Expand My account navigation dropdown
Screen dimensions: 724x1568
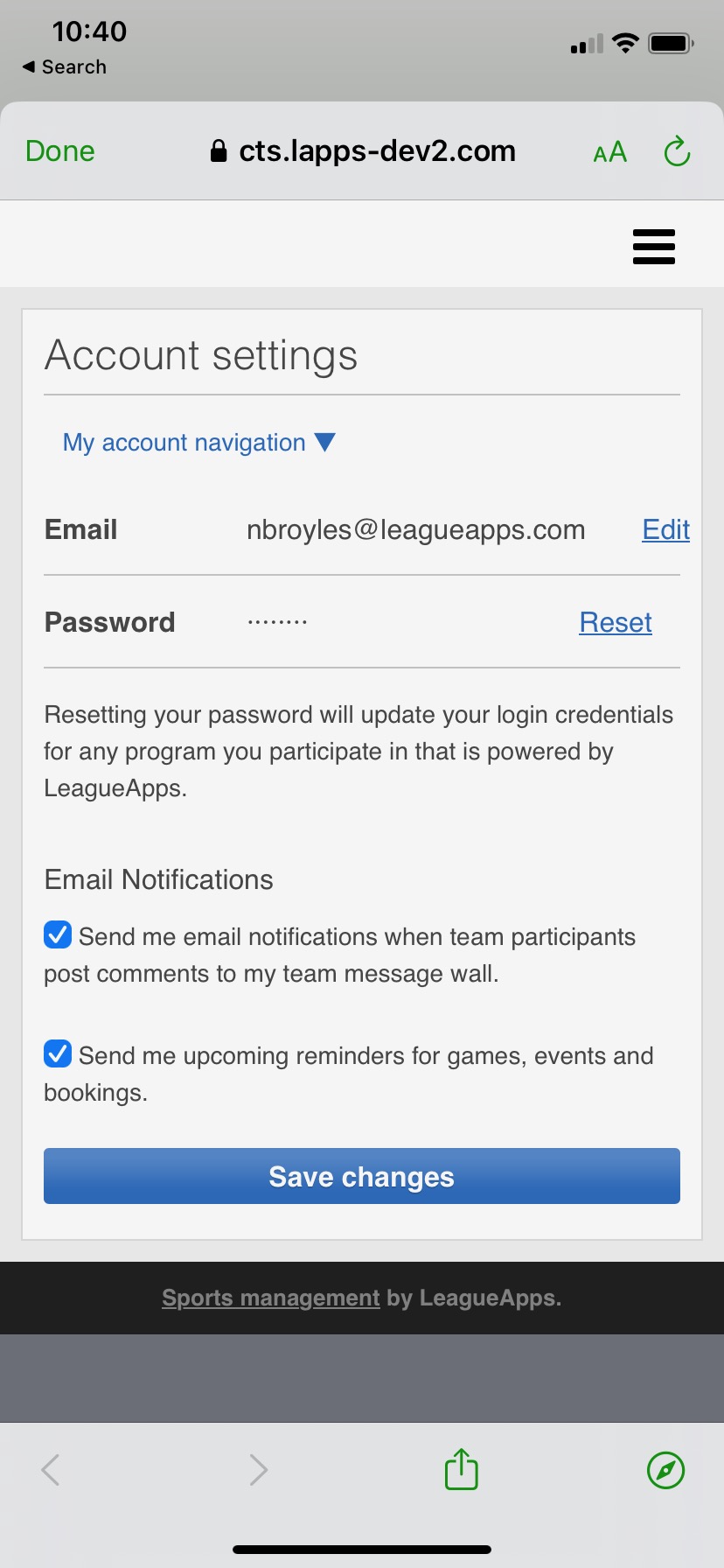tap(199, 443)
